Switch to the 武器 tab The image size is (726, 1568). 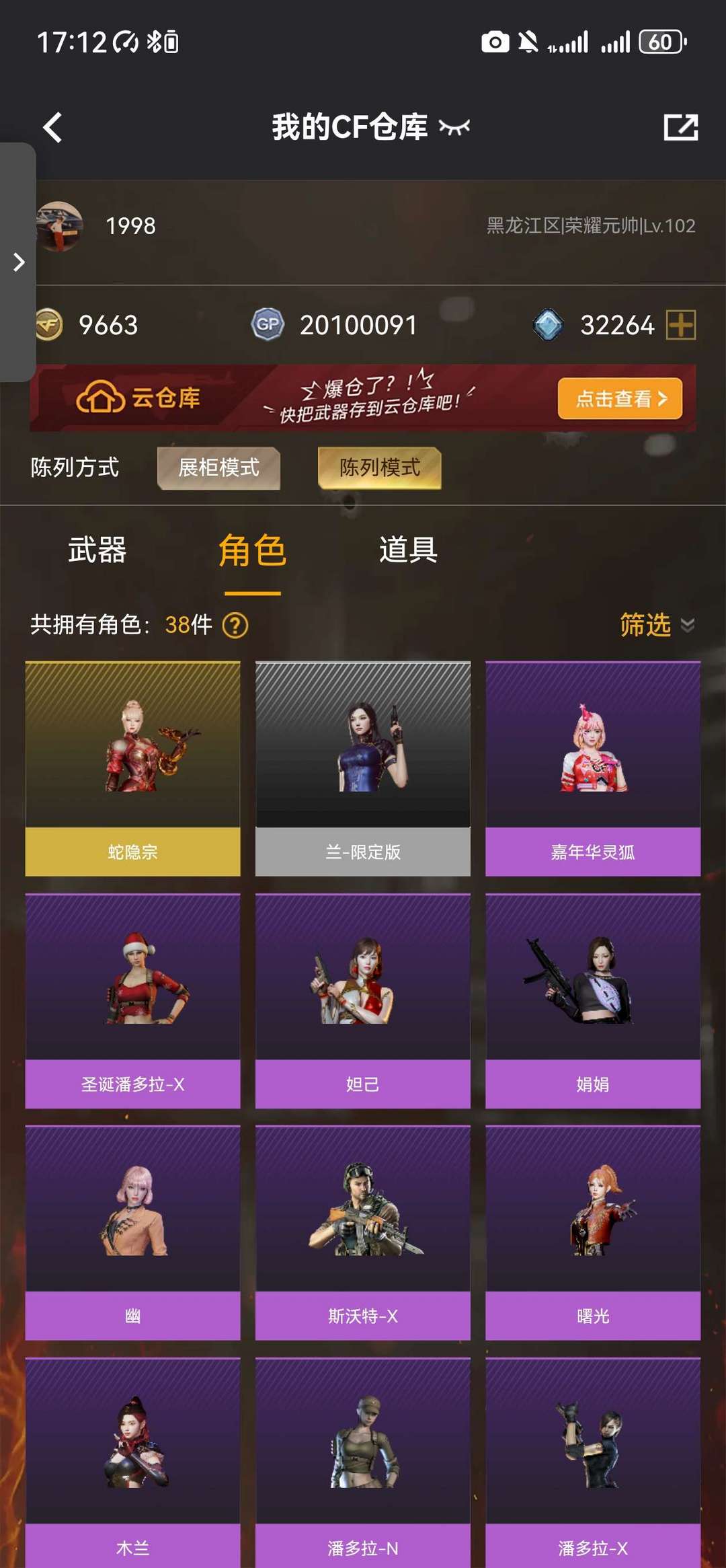pyautogui.click(x=97, y=550)
